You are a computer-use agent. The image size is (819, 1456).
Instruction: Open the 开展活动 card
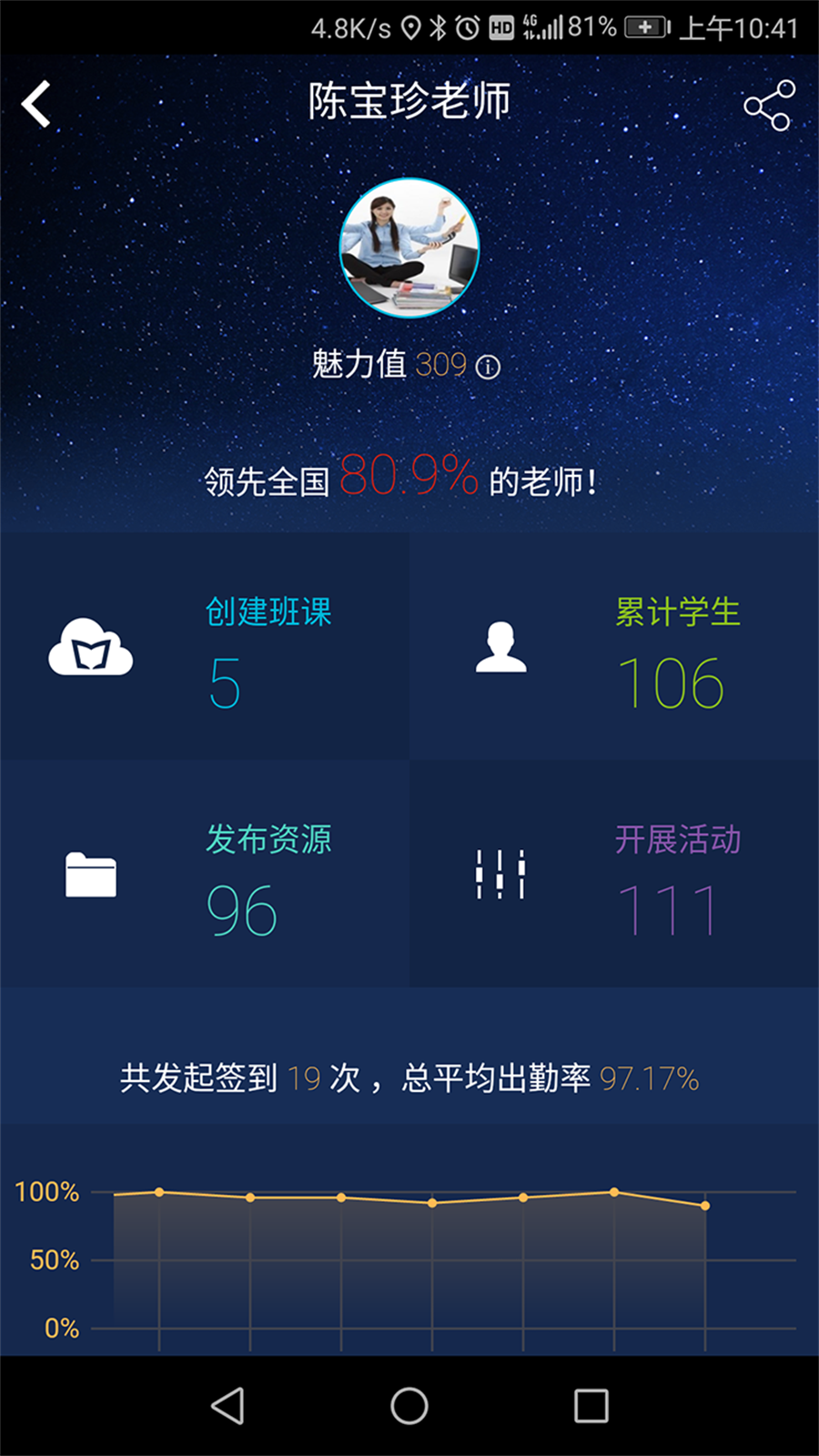614,874
